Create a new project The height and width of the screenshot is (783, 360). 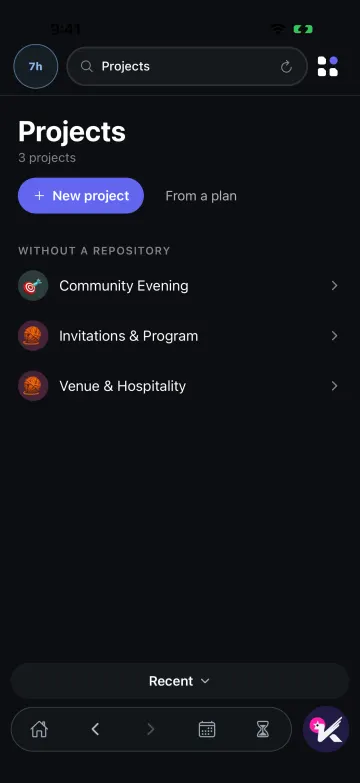pyautogui.click(x=81, y=196)
